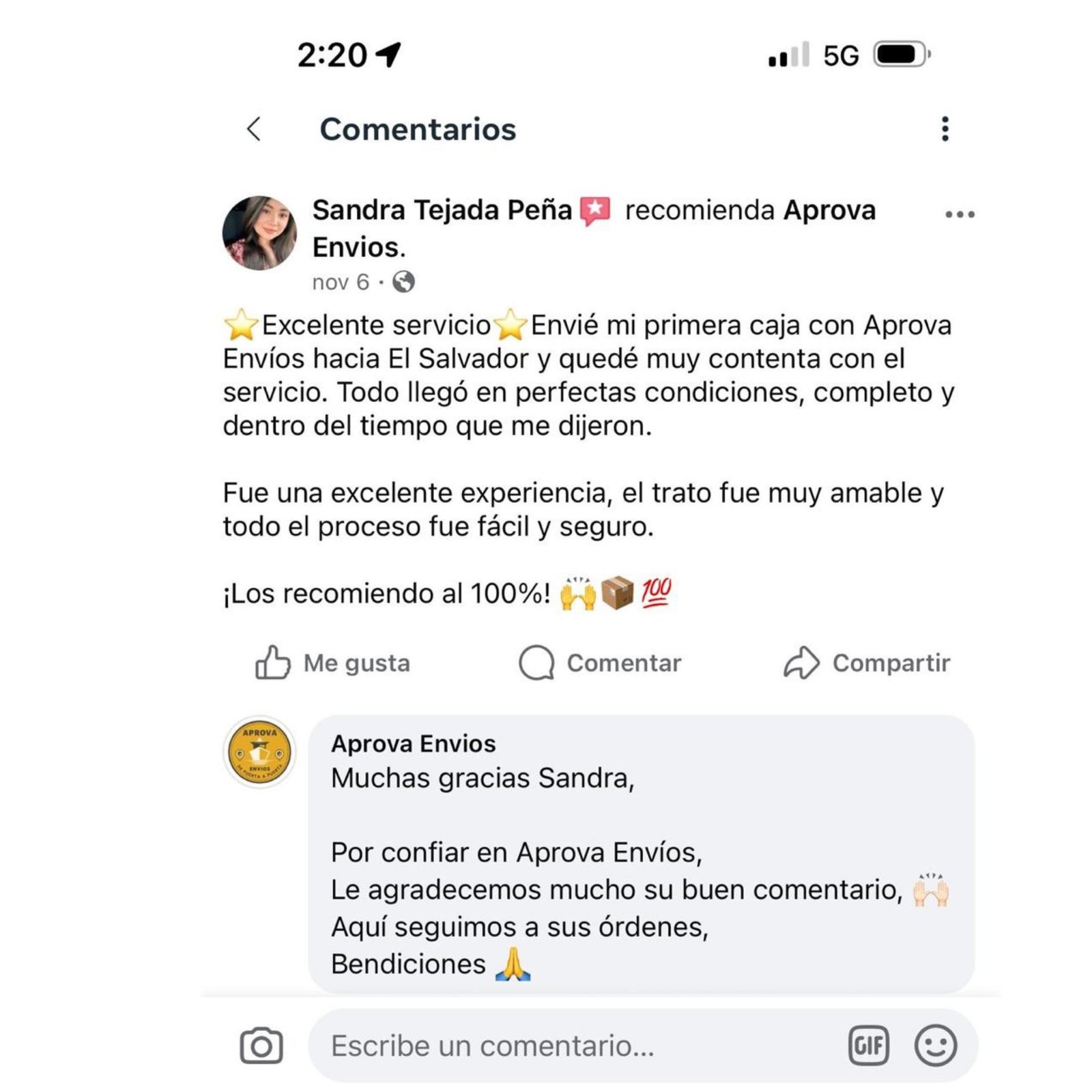Viewport: 1092px width, 1092px height.
Task: Tap the Comentar button
Action: pyautogui.click(x=600, y=663)
